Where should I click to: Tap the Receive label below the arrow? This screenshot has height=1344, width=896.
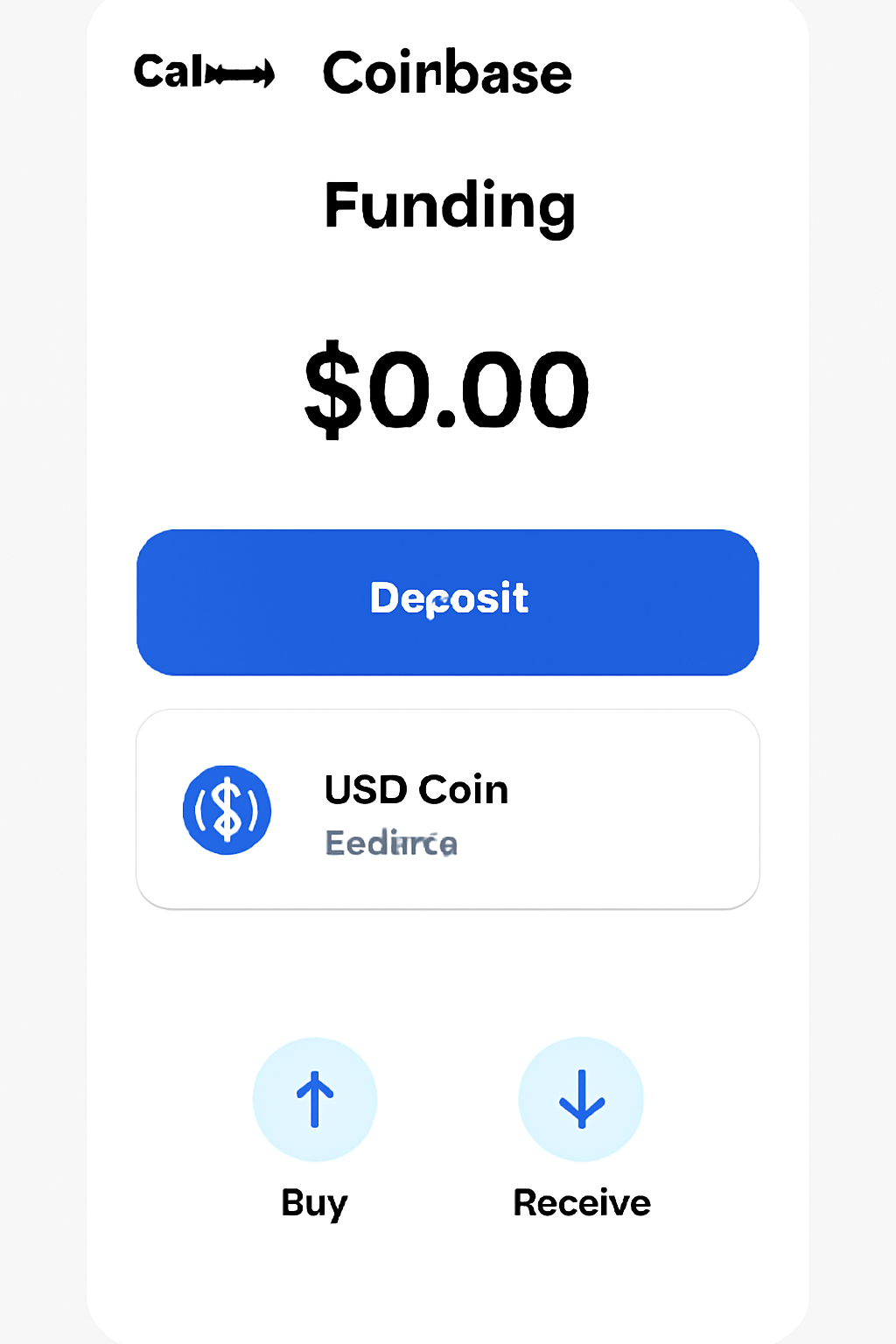[581, 1202]
